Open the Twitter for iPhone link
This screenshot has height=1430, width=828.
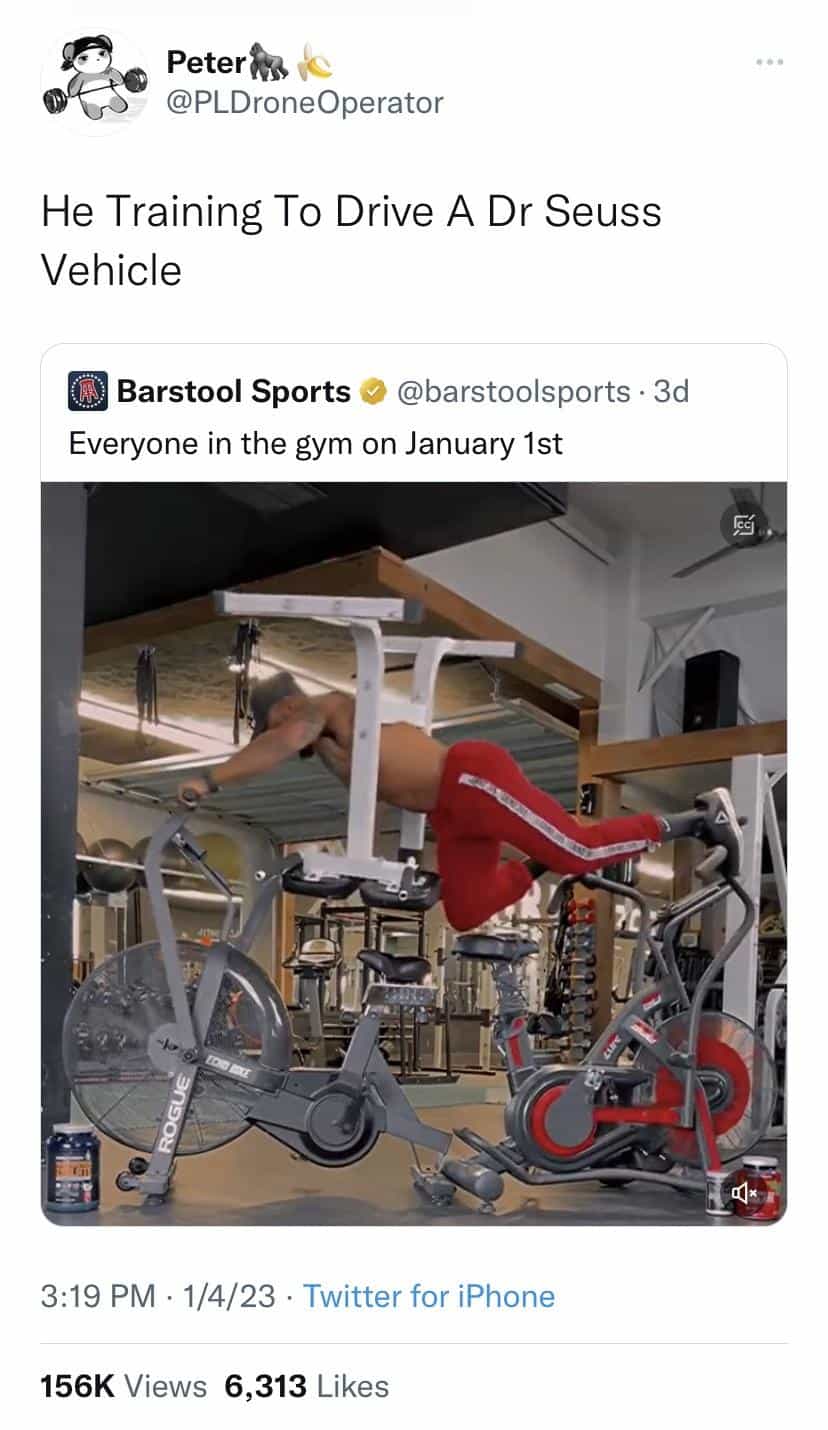click(428, 1296)
